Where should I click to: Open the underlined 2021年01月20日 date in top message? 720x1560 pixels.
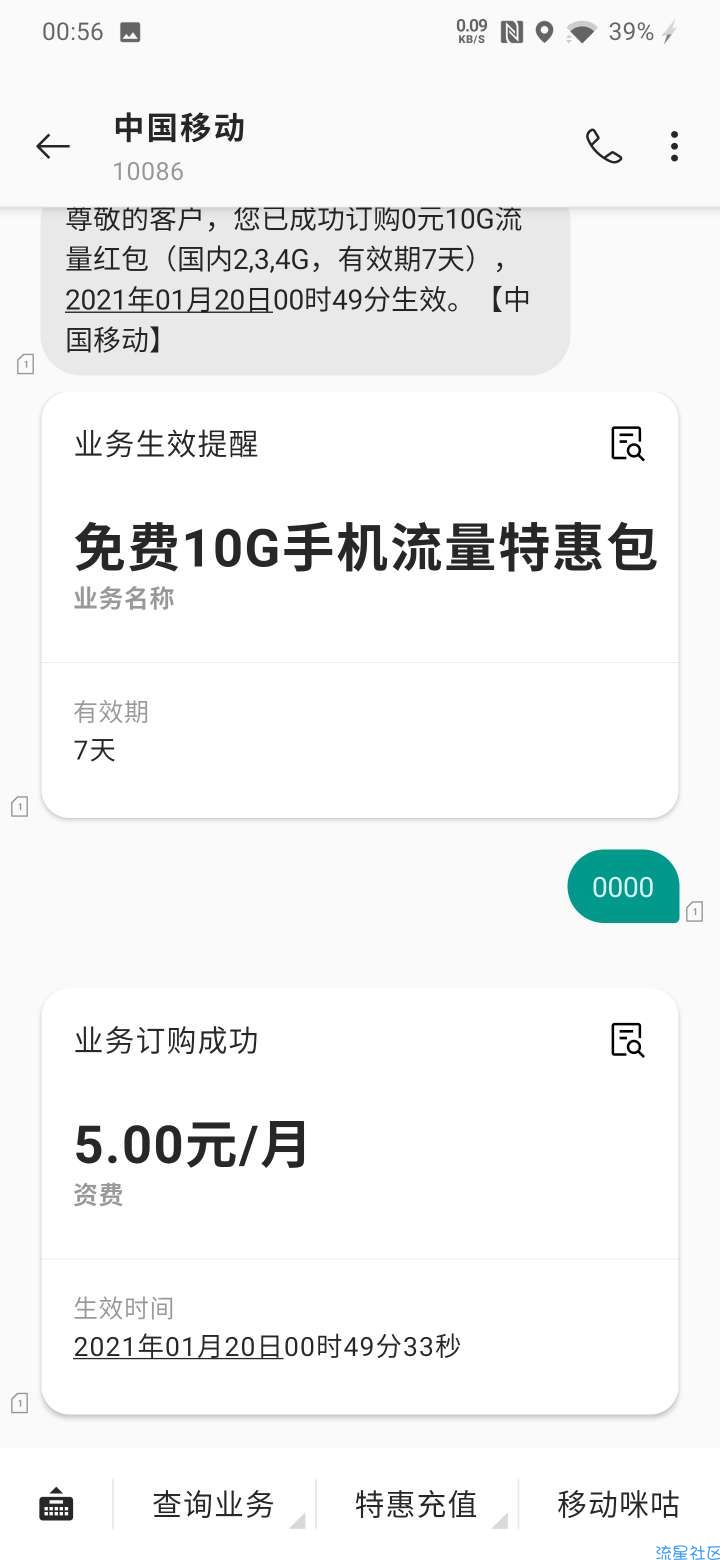(169, 301)
